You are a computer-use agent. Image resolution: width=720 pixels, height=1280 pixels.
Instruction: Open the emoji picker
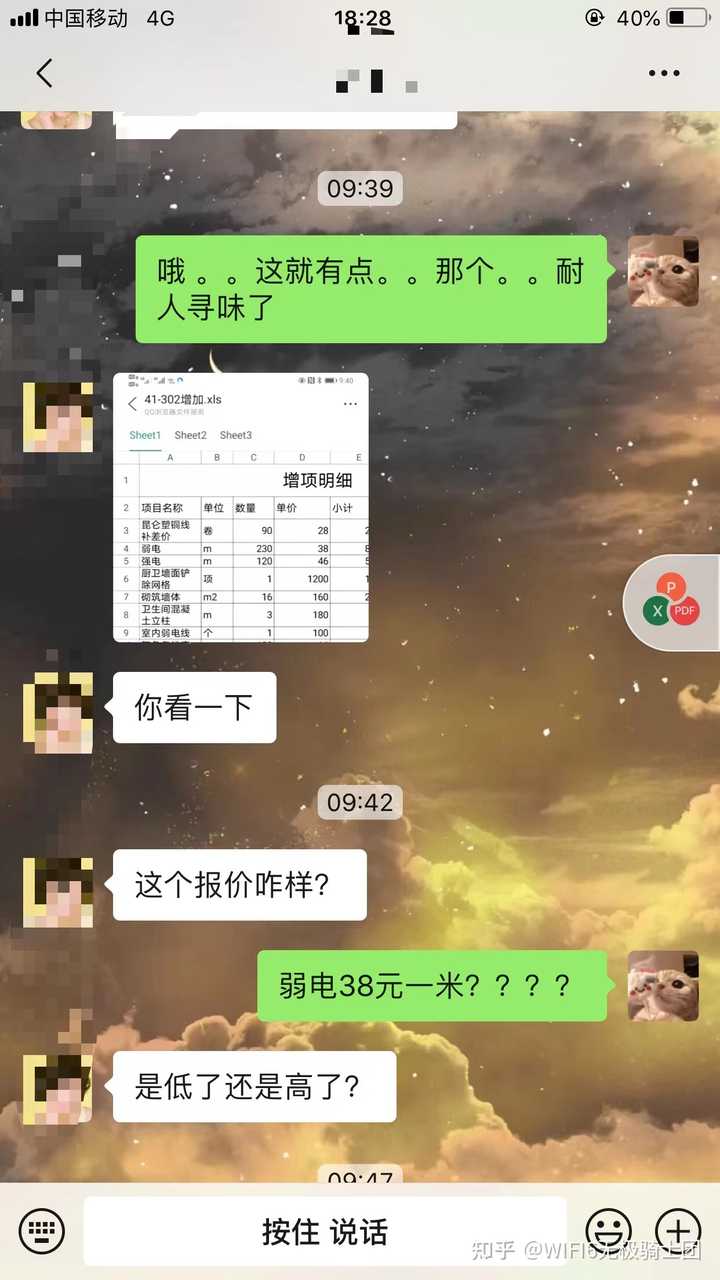click(609, 1230)
